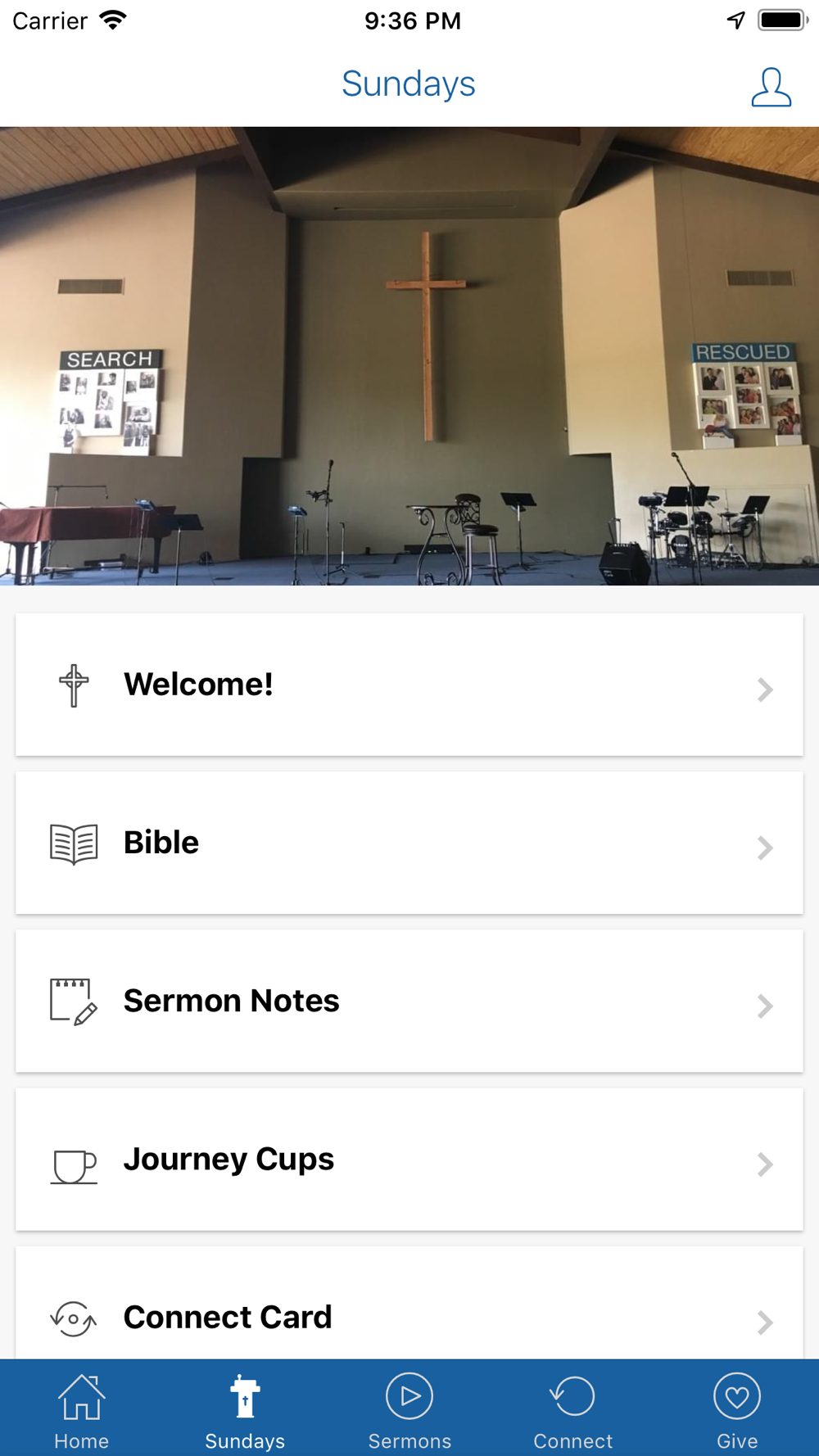The height and width of the screenshot is (1456, 819).
Task: Go to Sermon Notes
Action: [x=409, y=1001]
